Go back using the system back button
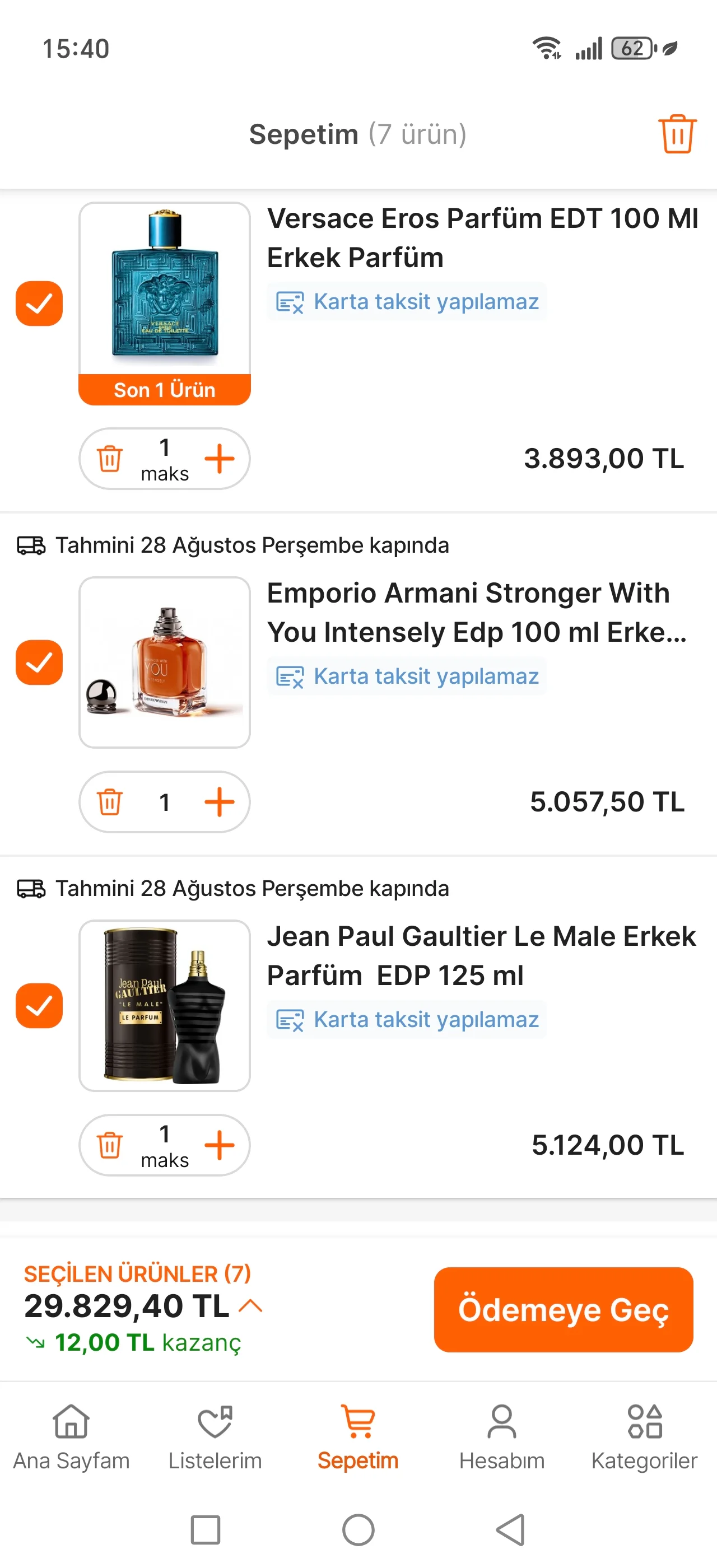The height and width of the screenshot is (1568, 717). 510,1529
